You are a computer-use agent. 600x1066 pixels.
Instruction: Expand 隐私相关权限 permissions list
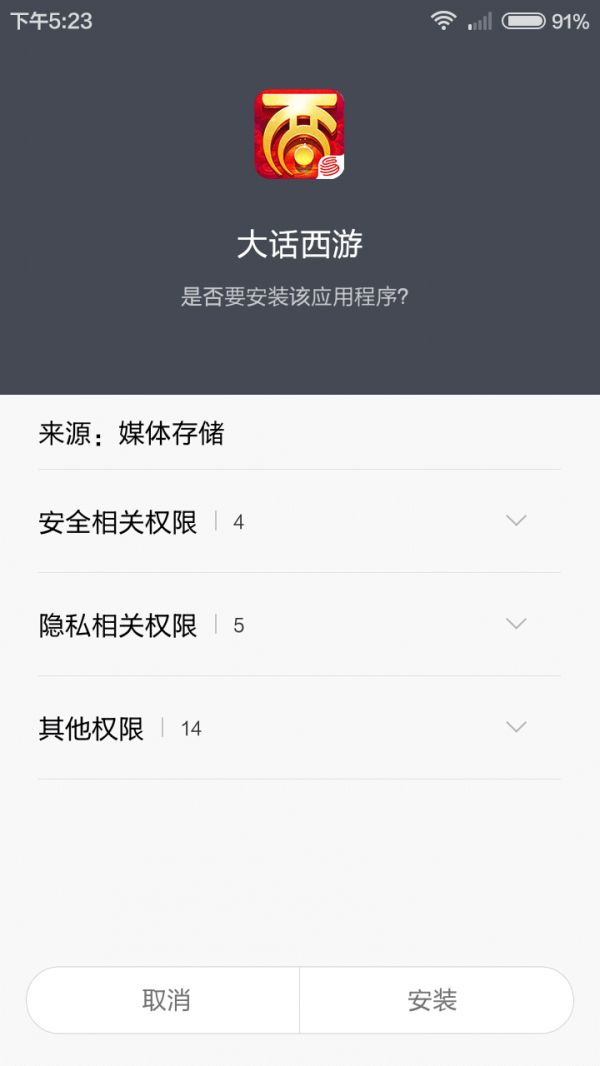coord(516,624)
